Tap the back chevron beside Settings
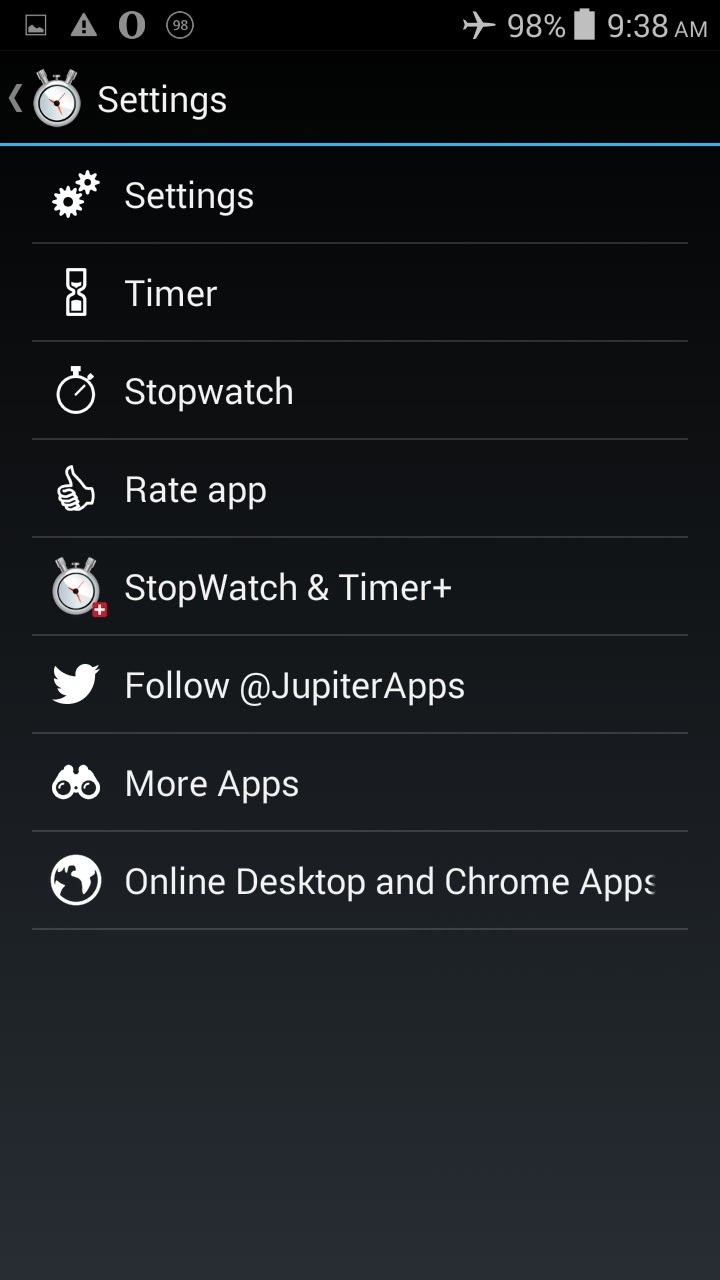Image resolution: width=720 pixels, height=1280 pixels. (14, 97)
